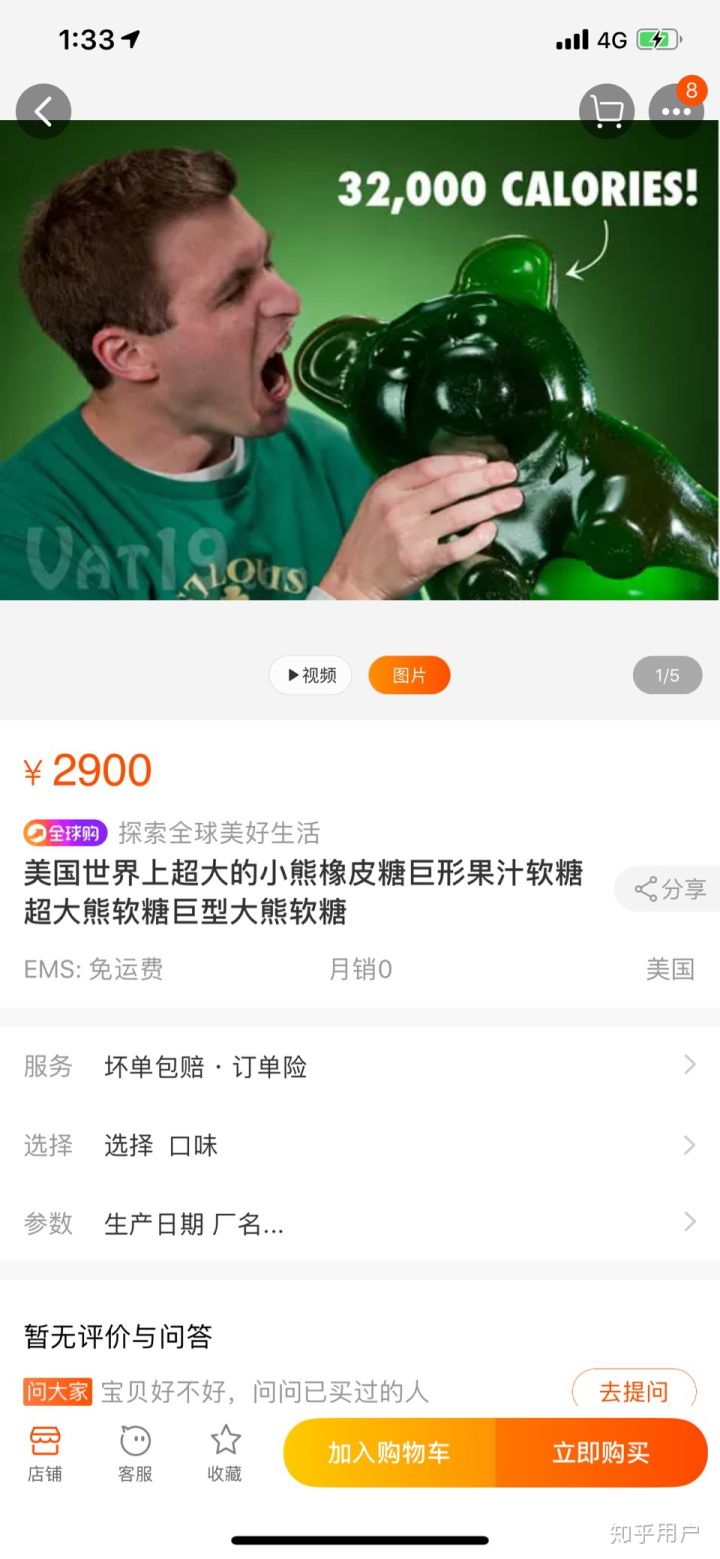Go back to the previous page
720x1559 pixels.
pos(43,111)
